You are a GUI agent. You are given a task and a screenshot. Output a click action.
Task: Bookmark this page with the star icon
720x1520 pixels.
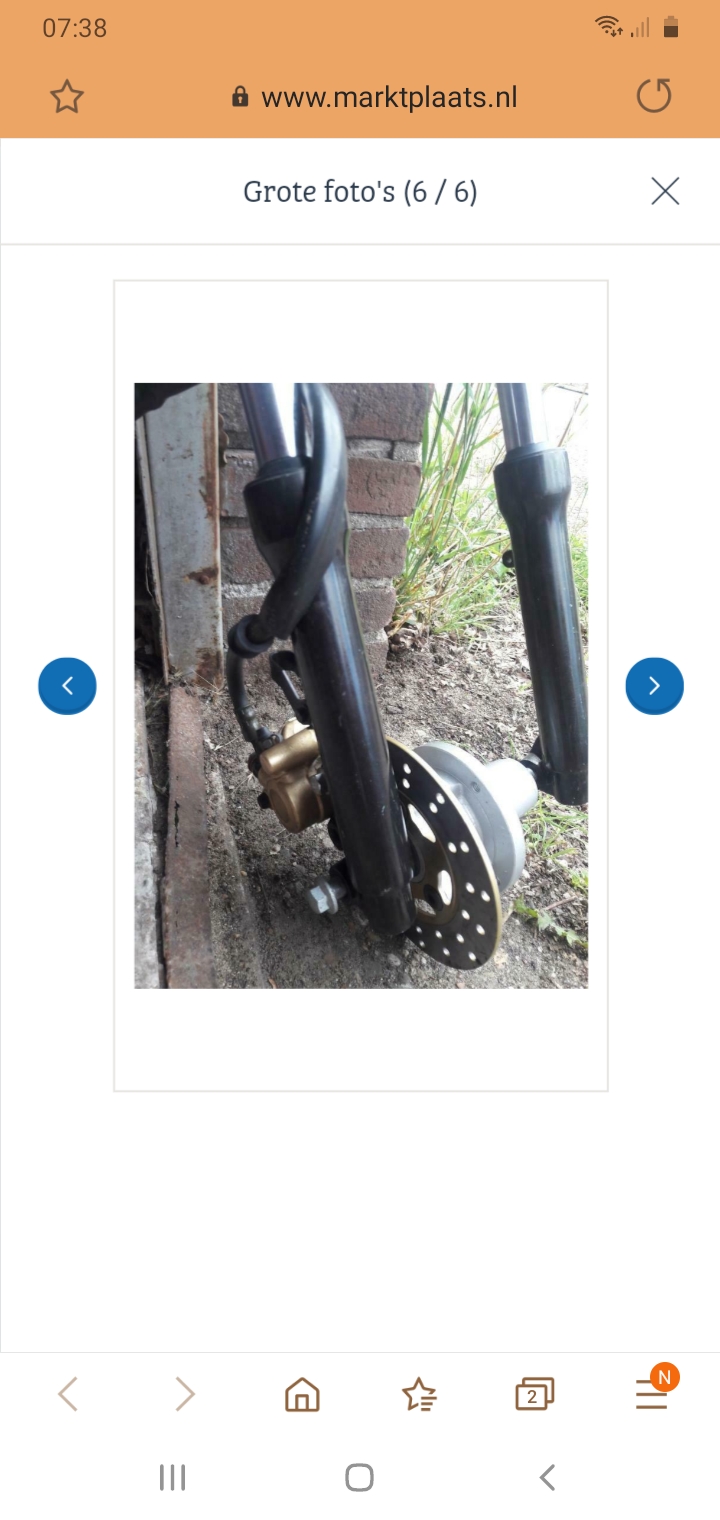click(x=67, y=97)
